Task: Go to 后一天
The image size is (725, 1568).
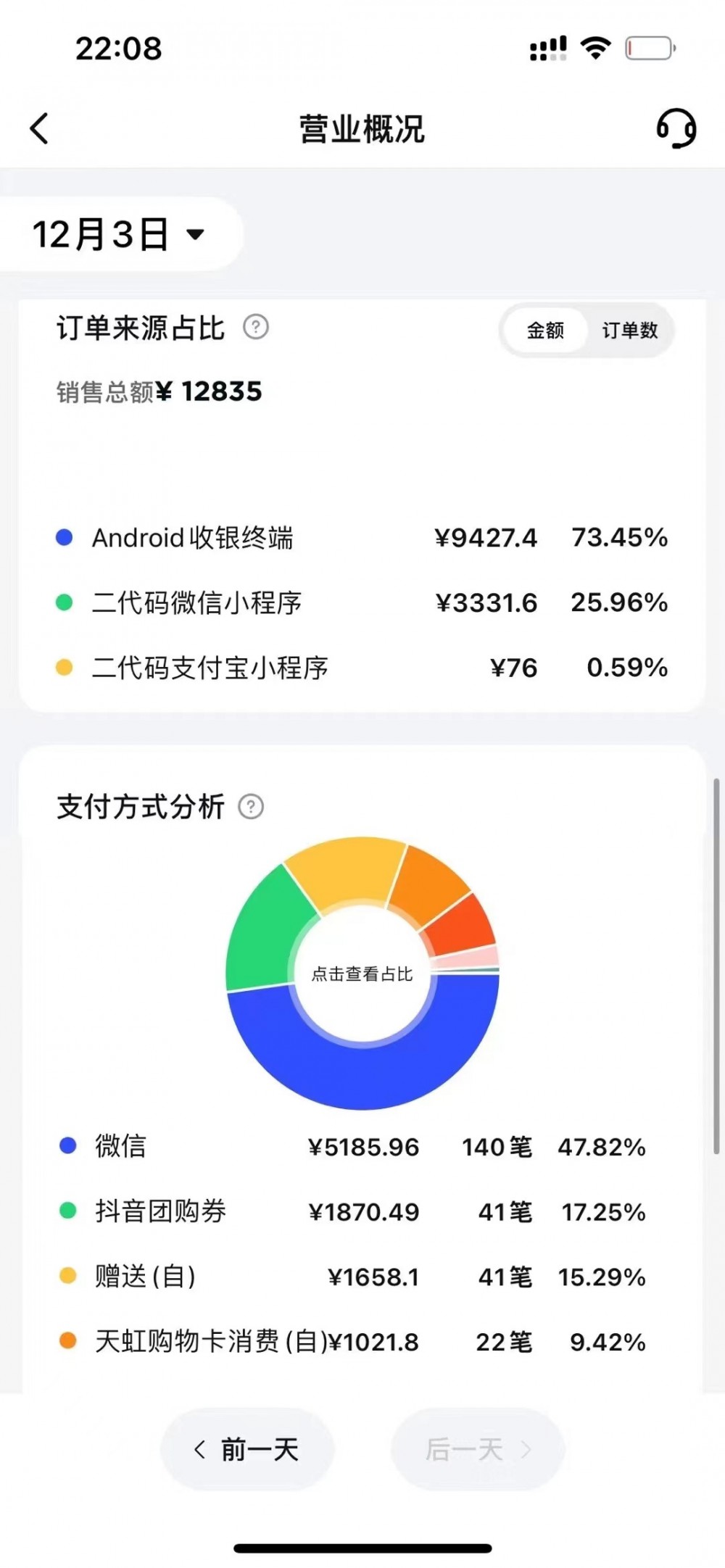Action: click(477, 1449)
